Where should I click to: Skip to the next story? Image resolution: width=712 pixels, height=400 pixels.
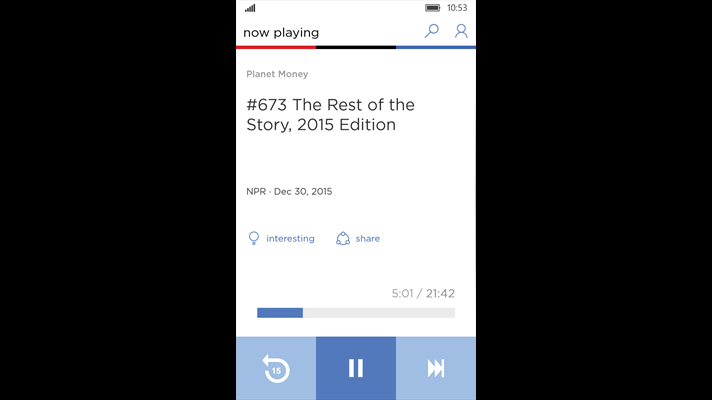pyautogui.click(x=436, y=368)
